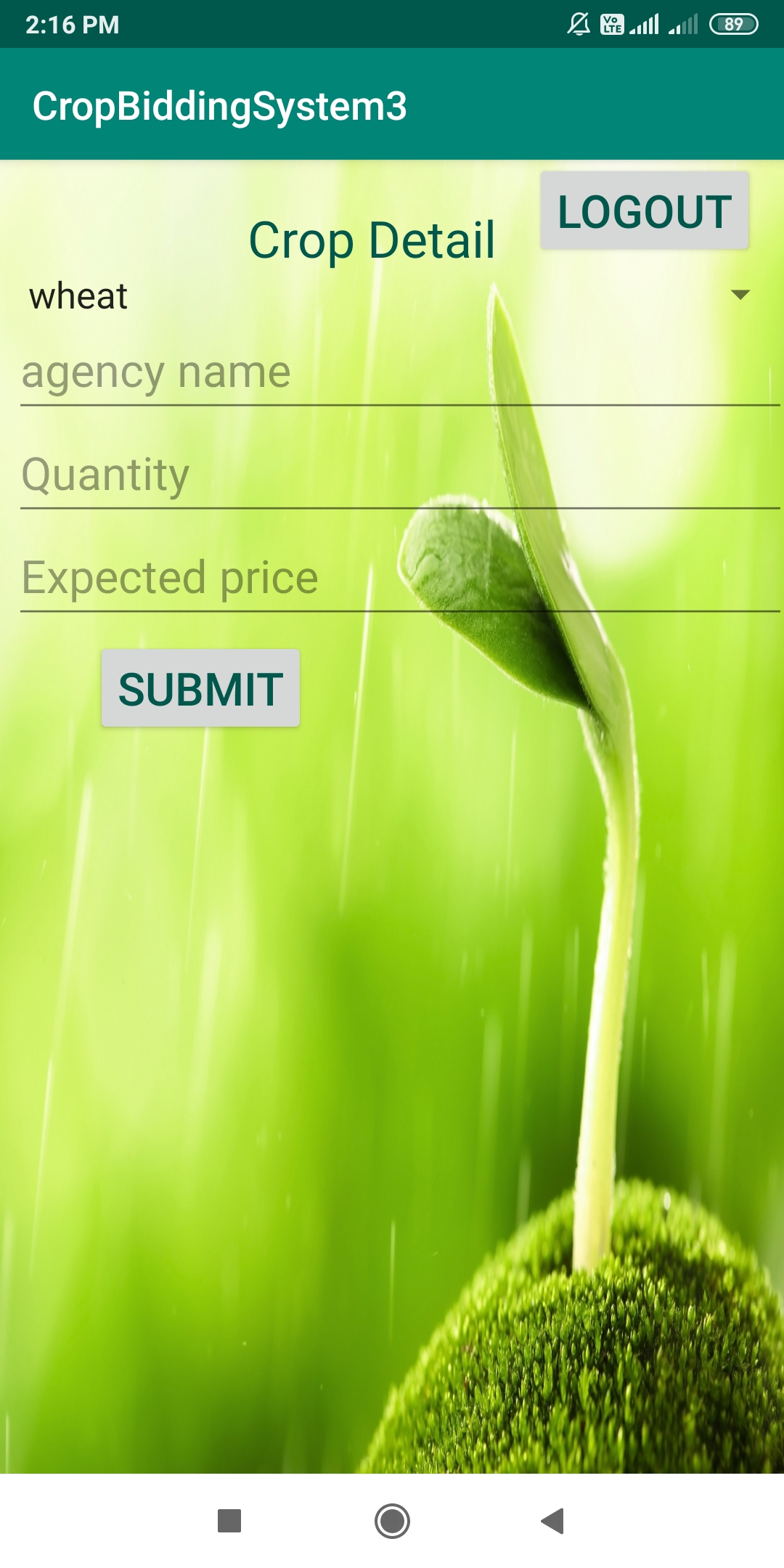Image resolution: width=784 pixels, height=1568 pixels.
Task: Tap the clock showing 2:16 PM
Action: coord(69,24)
